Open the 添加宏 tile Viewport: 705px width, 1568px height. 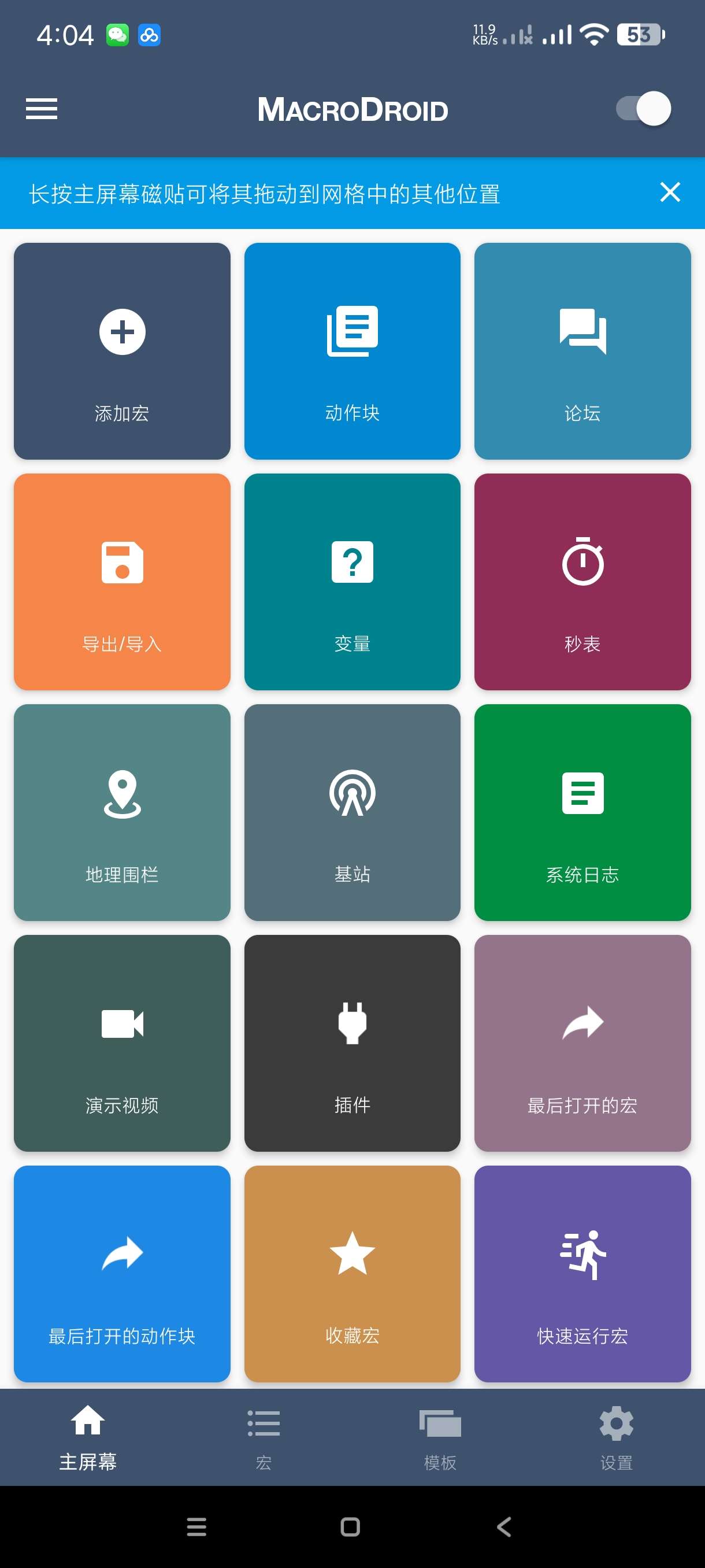122,350
